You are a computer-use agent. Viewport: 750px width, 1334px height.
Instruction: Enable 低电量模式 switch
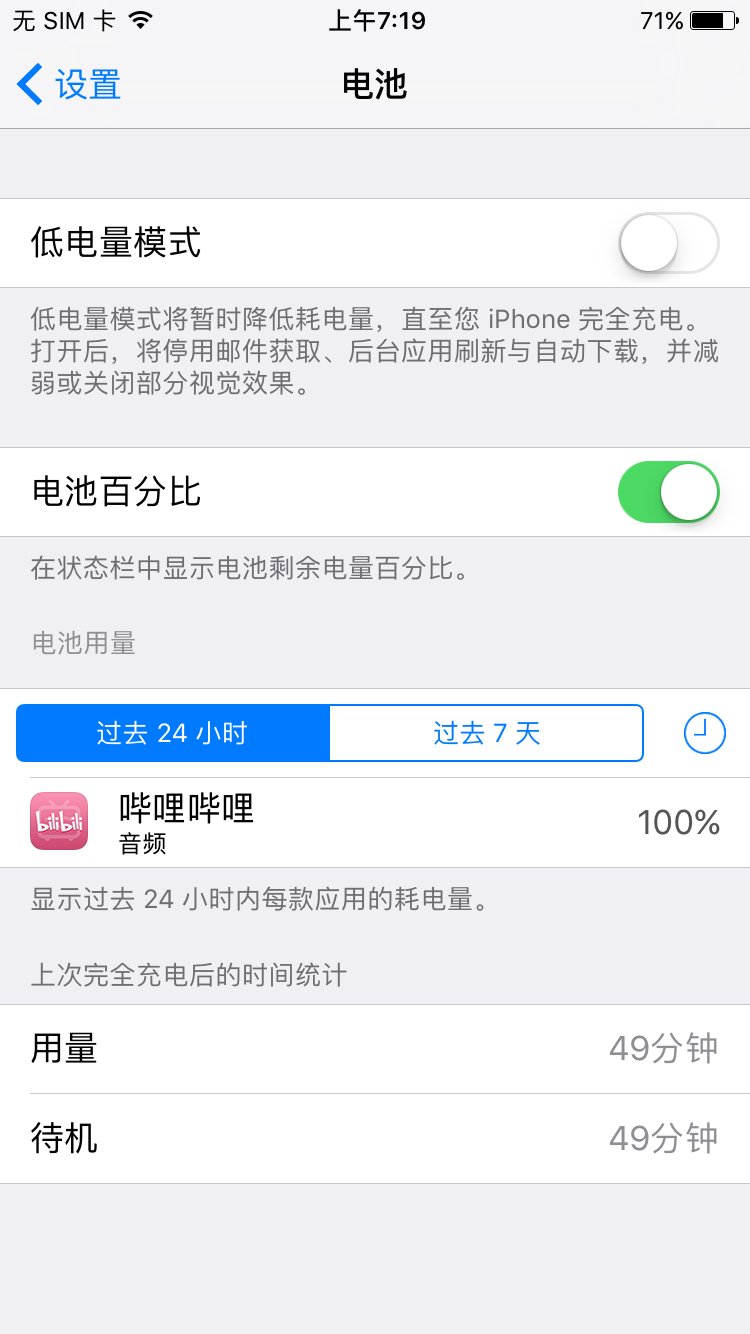[x=668, y=243]
